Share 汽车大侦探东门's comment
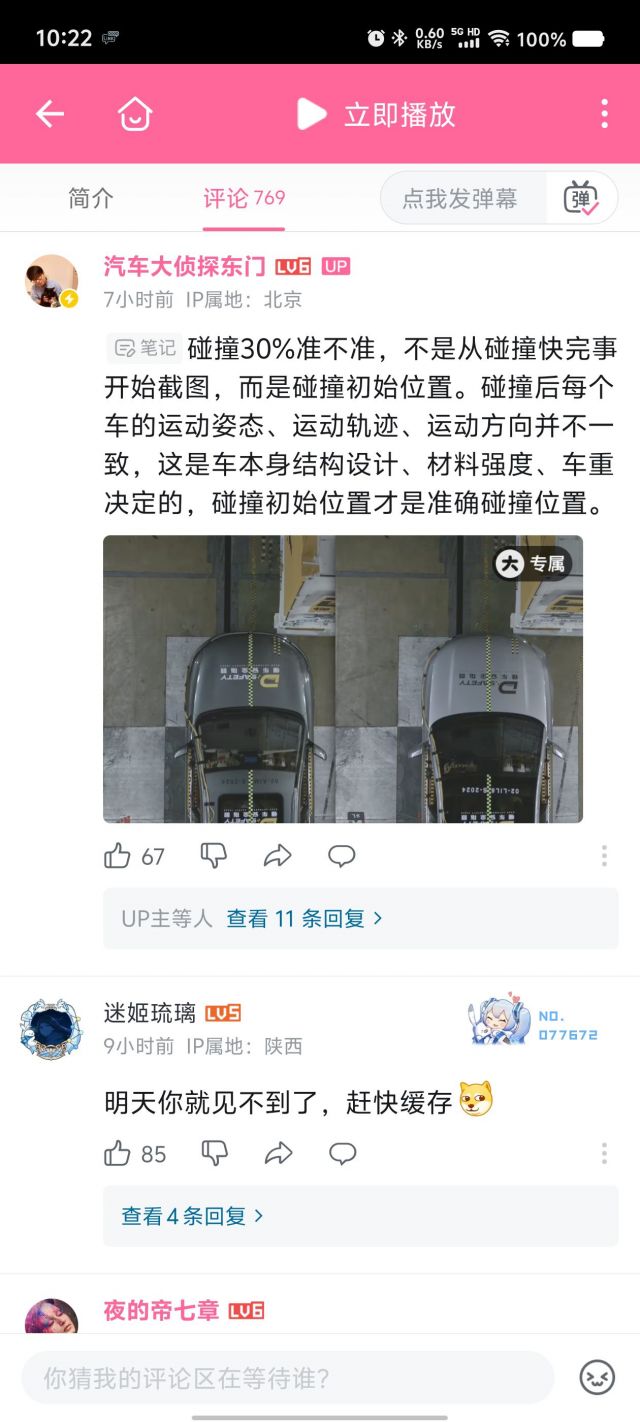The image size is (640, 1422). click(278, 856)
